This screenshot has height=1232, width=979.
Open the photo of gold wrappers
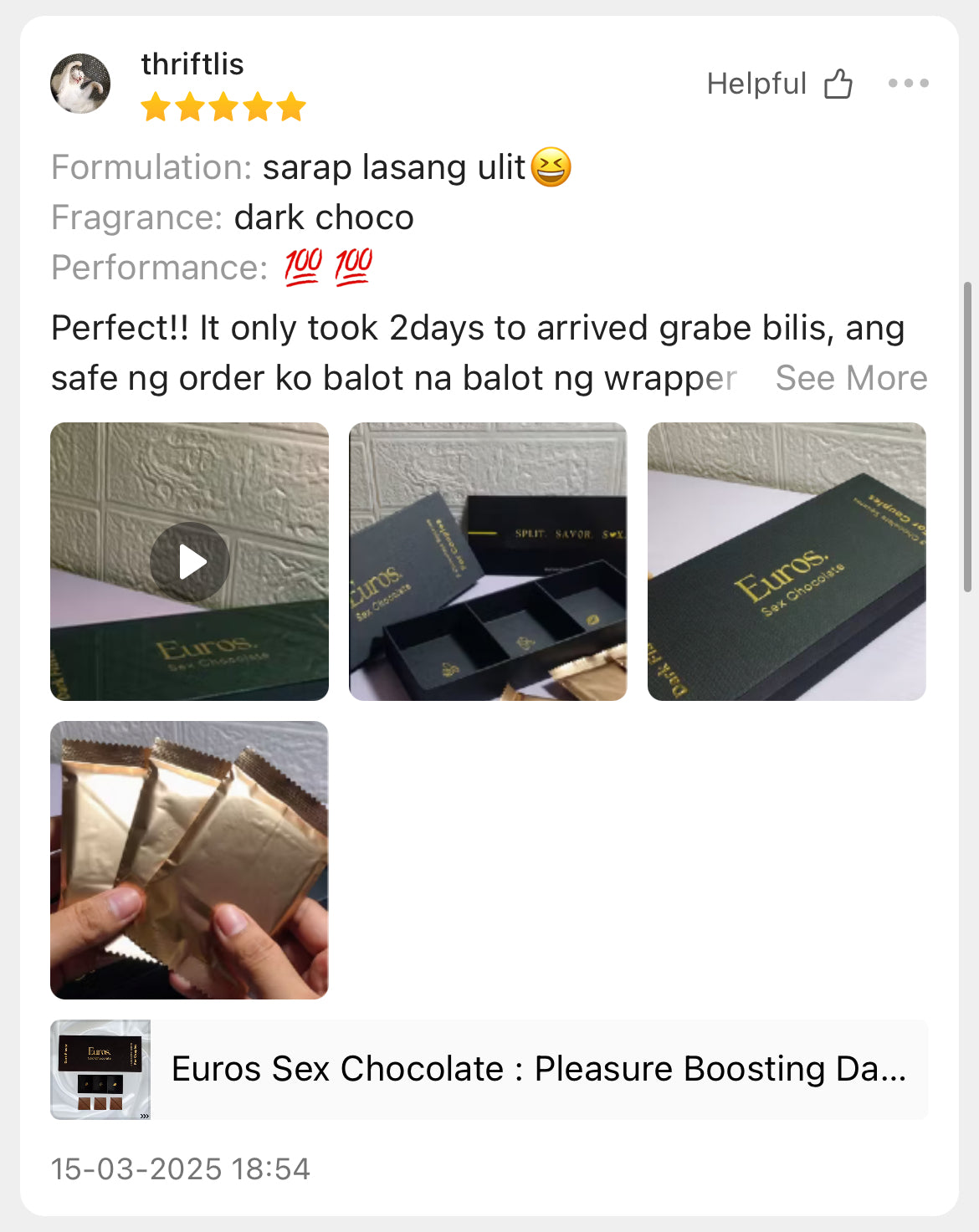pyautogui.click(x=190, y=860)
